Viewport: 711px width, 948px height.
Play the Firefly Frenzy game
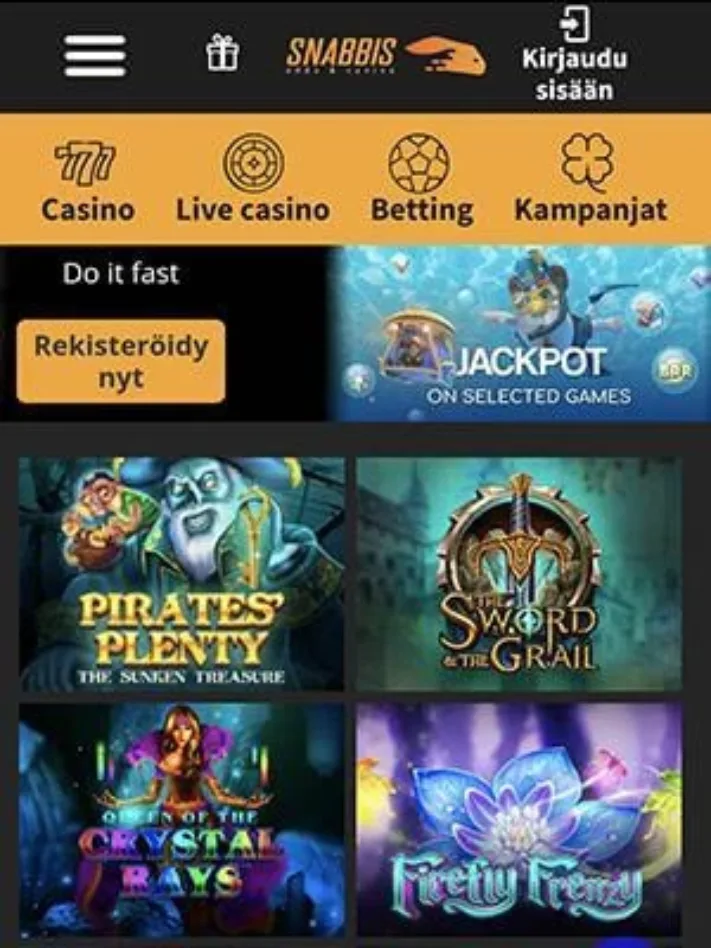(519, 820)
